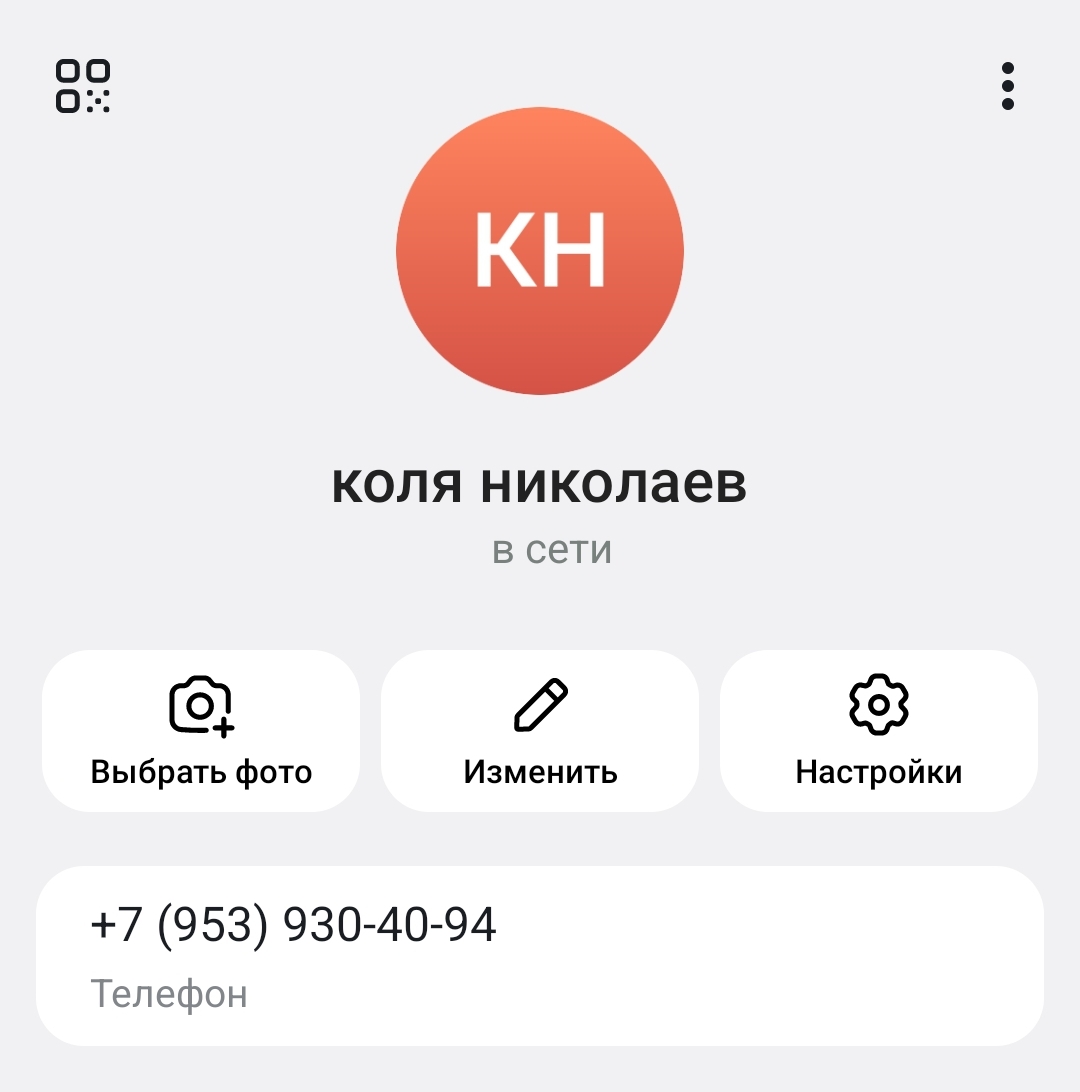Viewport: 1080px width, 1092px height.
Task: Click the КН profile avatar
Action: [x=540, y=251]
